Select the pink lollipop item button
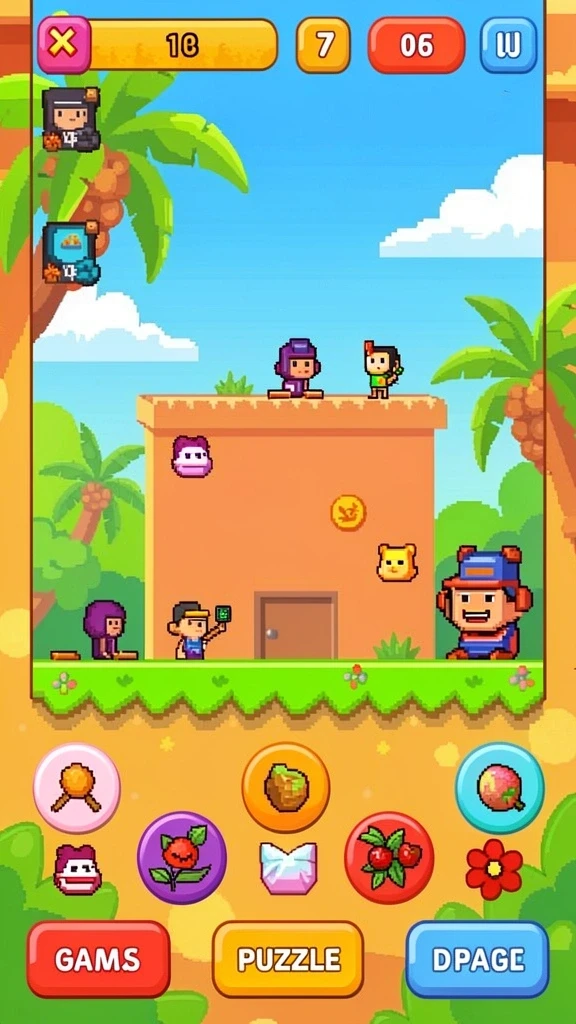 [77, 788]
